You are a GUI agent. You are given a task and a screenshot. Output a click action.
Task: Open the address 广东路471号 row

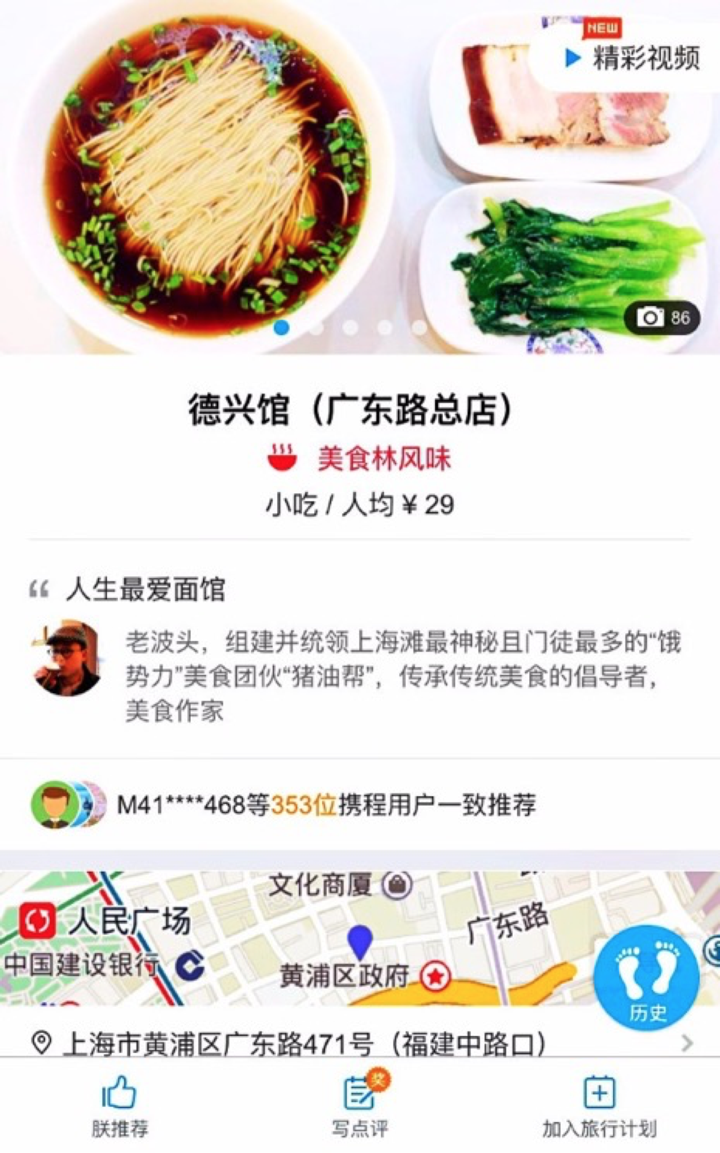360,1043
